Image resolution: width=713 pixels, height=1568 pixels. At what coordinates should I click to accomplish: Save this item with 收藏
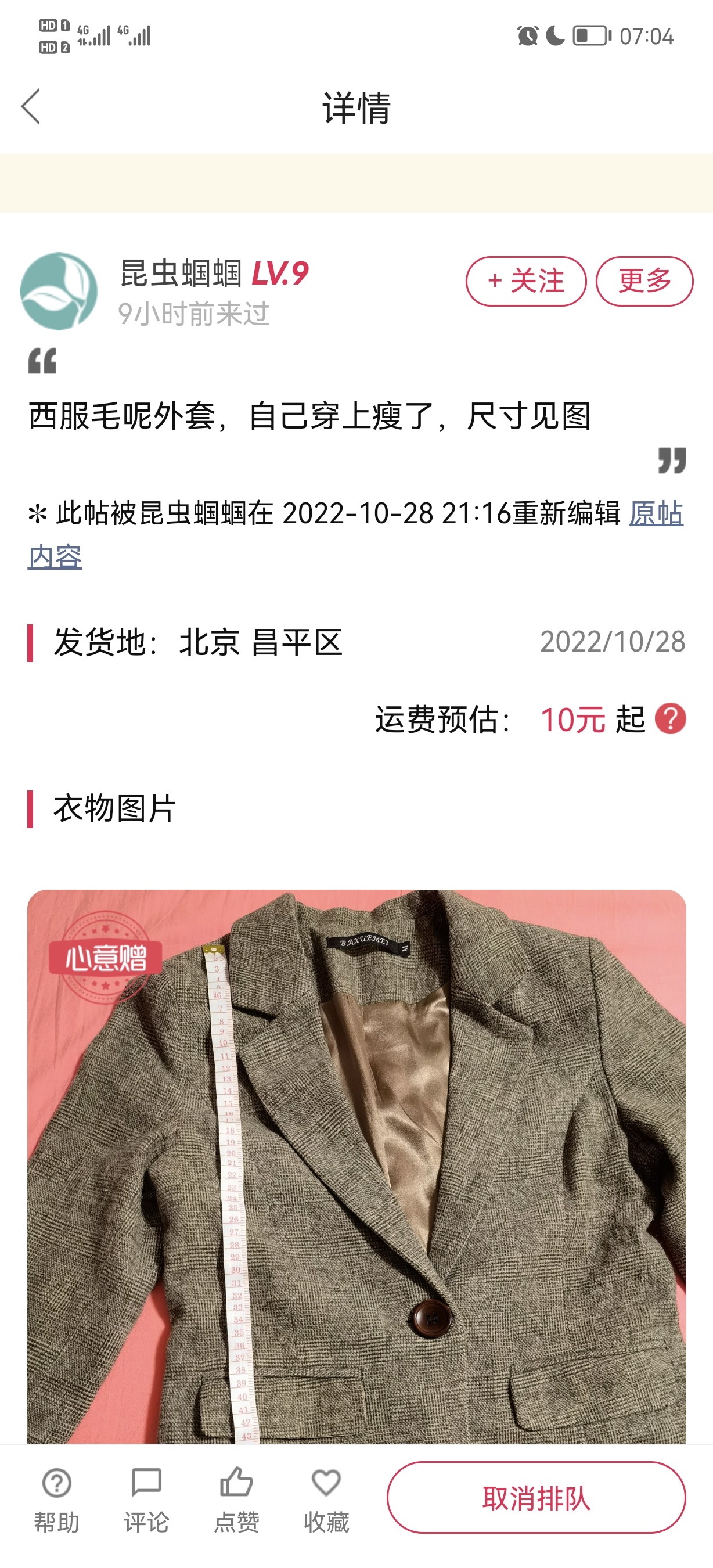point(326,1499)
